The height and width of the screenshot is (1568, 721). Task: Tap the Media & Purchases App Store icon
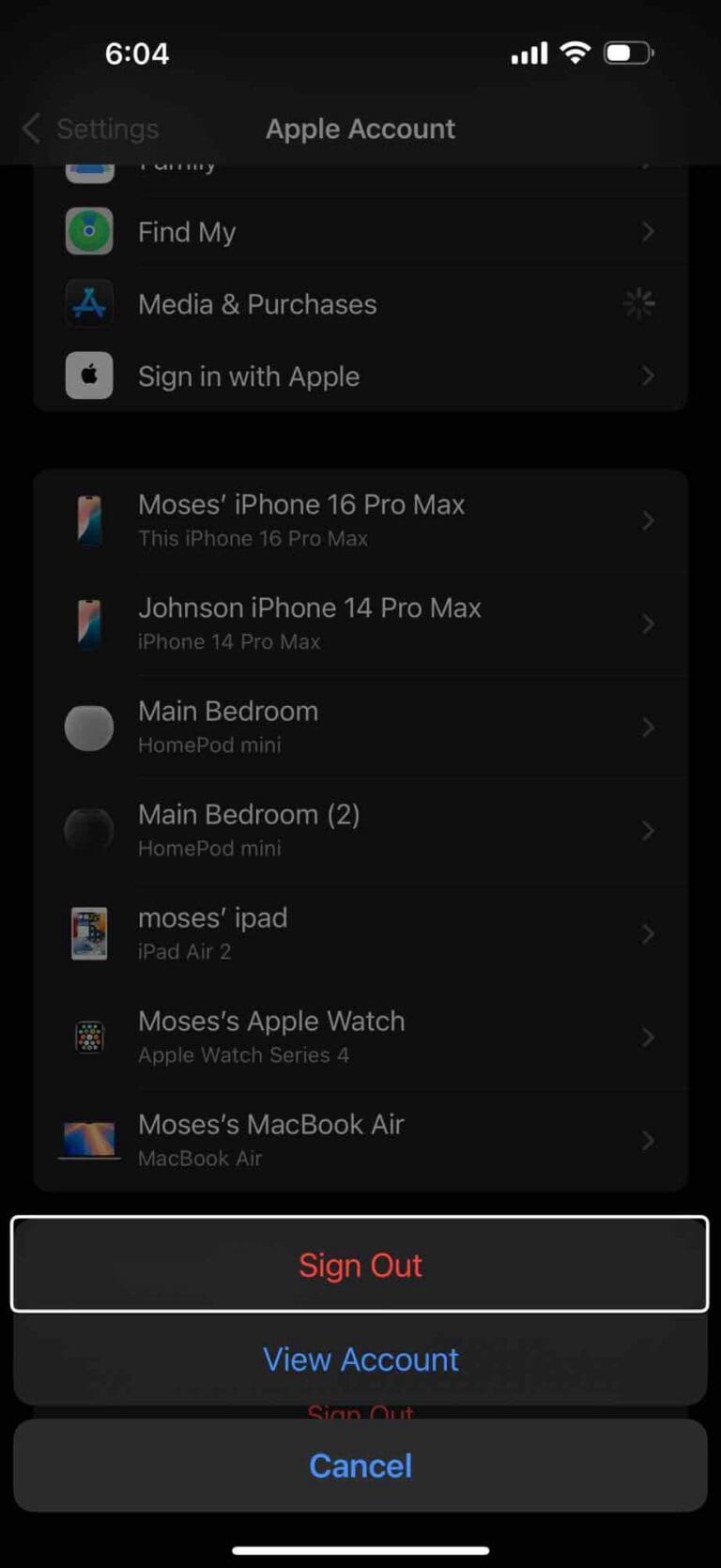pyautogui.click(x=88, y=303)
